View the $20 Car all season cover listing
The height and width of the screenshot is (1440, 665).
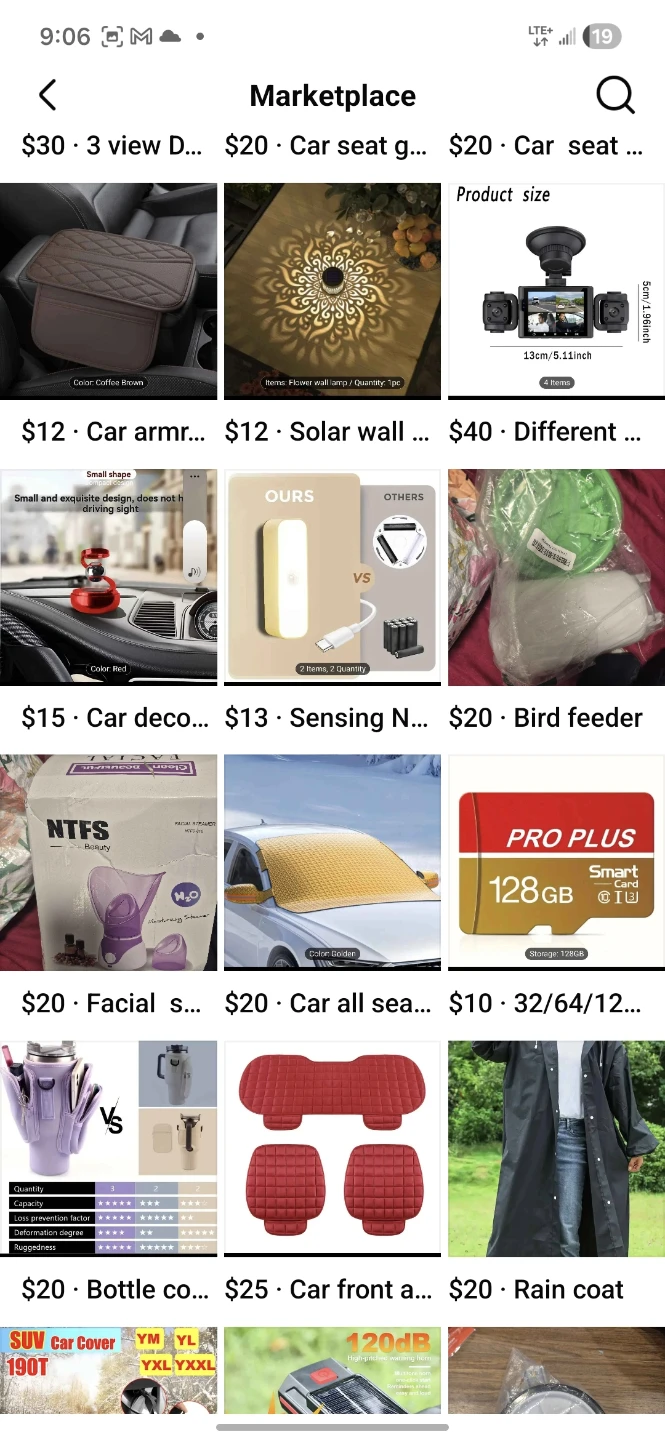332,863
